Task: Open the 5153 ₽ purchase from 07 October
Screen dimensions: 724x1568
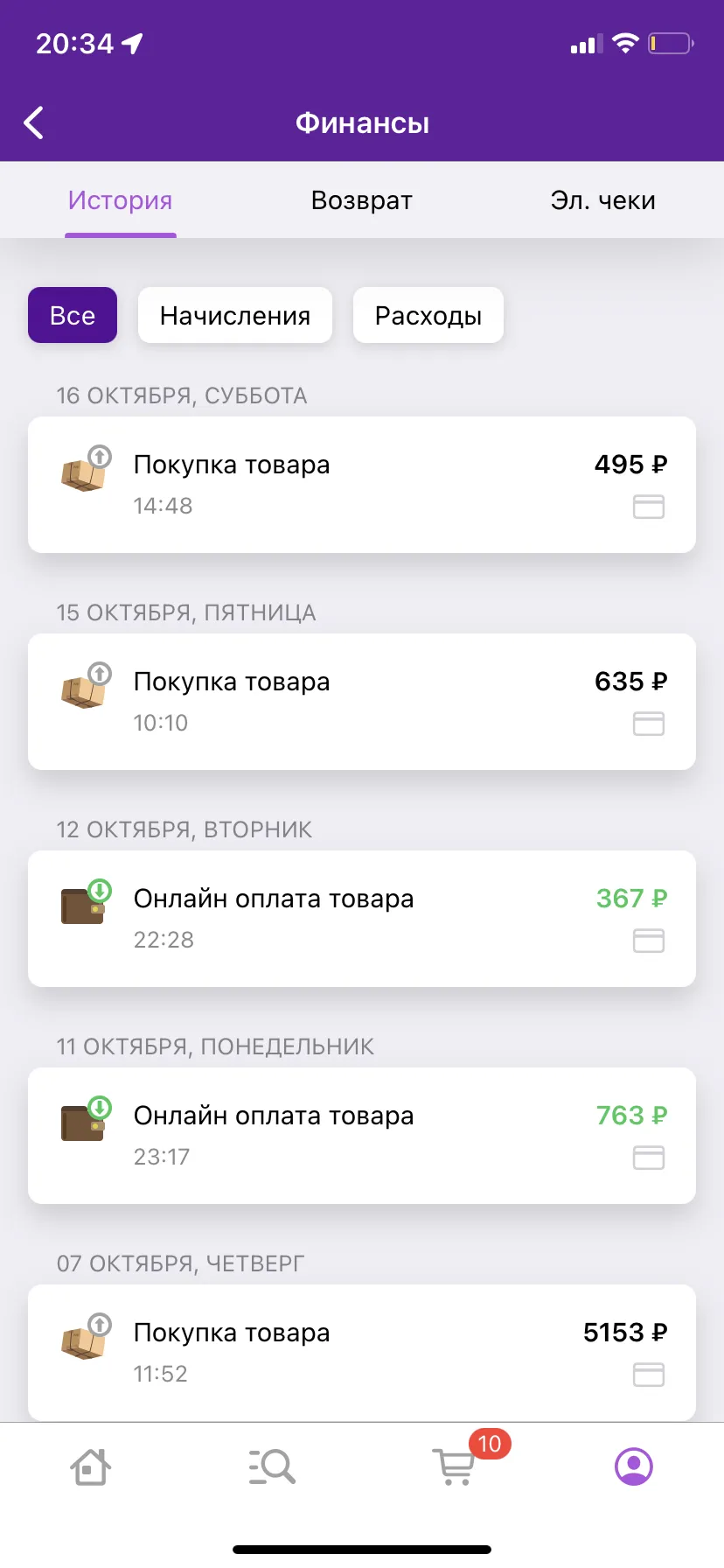Action: (362, 1353)
